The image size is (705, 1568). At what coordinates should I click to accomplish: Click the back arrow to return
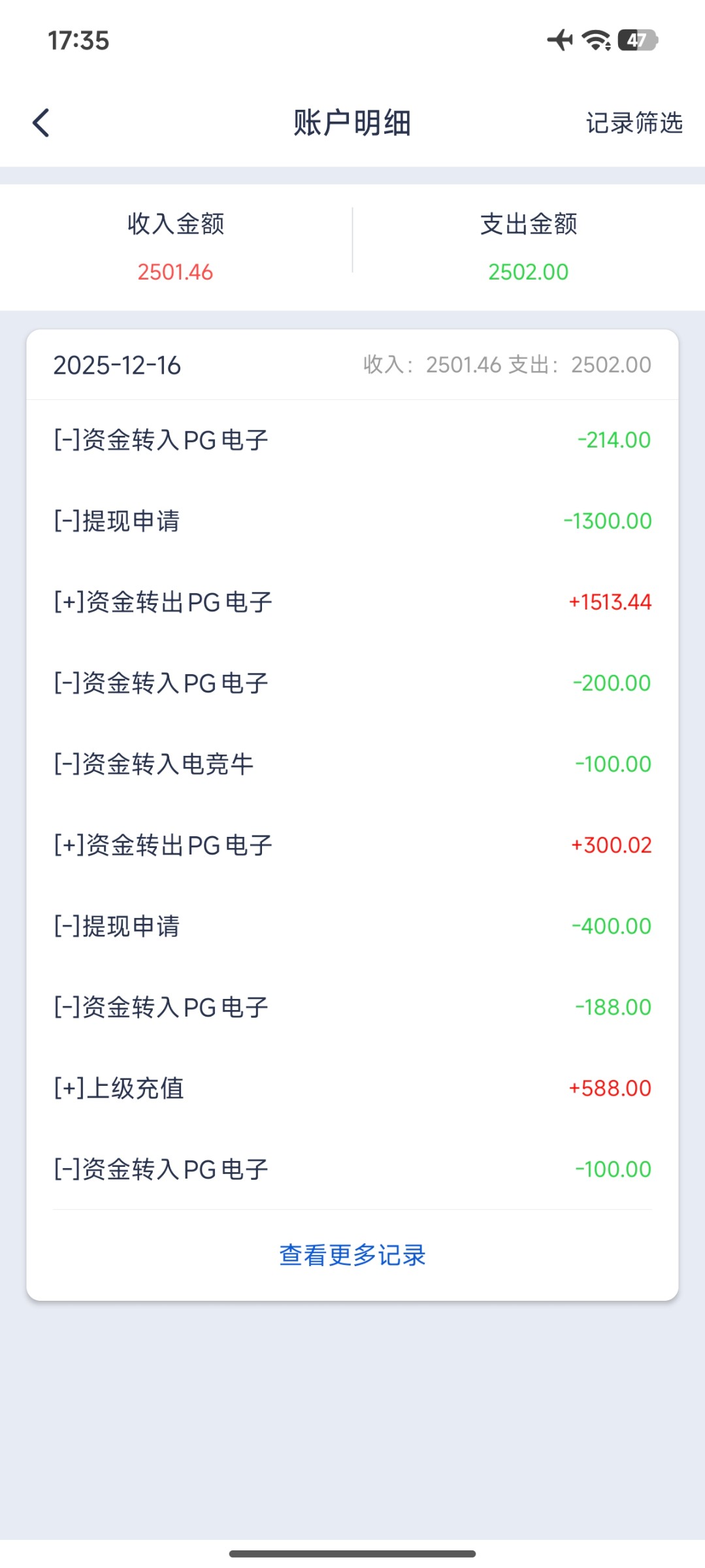(x=41, y=122)
